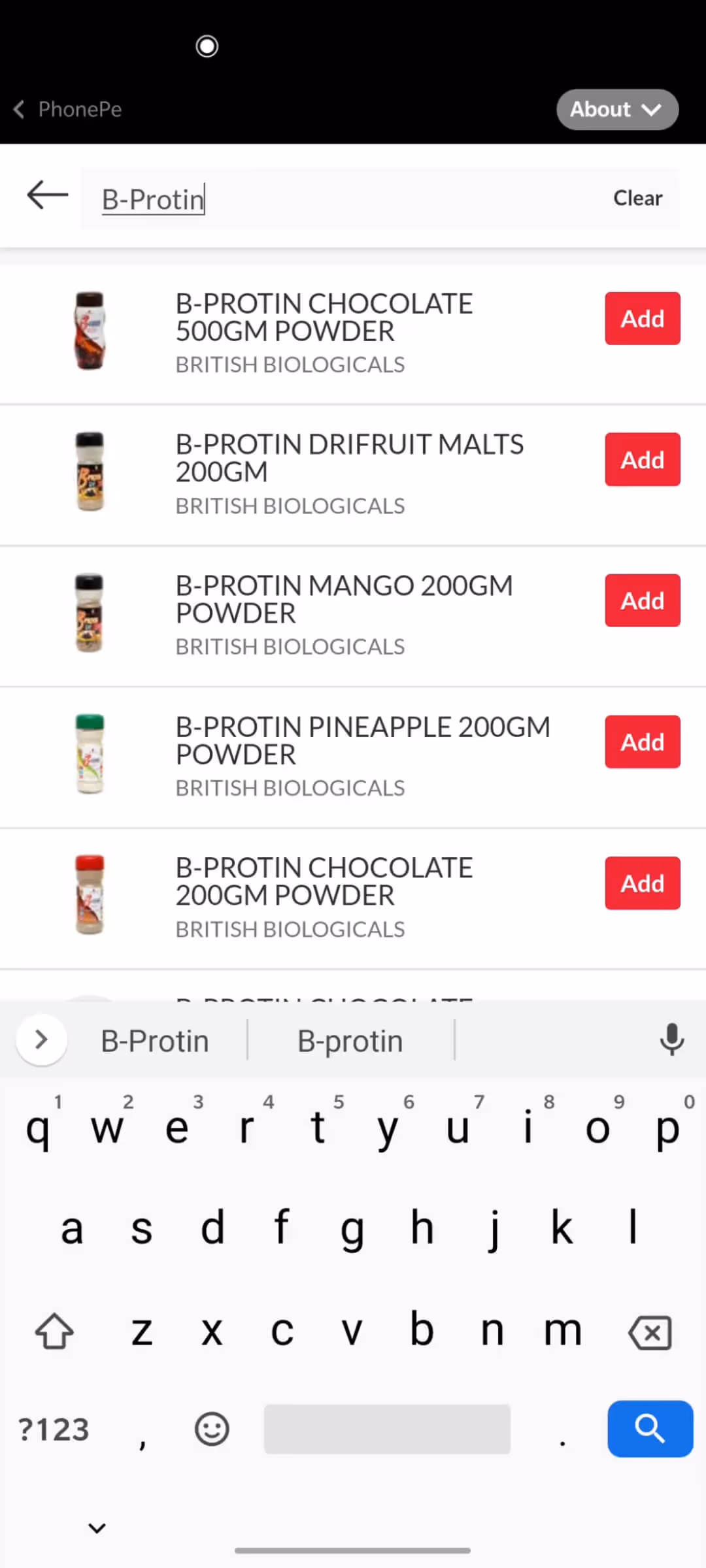Open the B-Protin Mango 200GM Powder result

pos(343,600)
